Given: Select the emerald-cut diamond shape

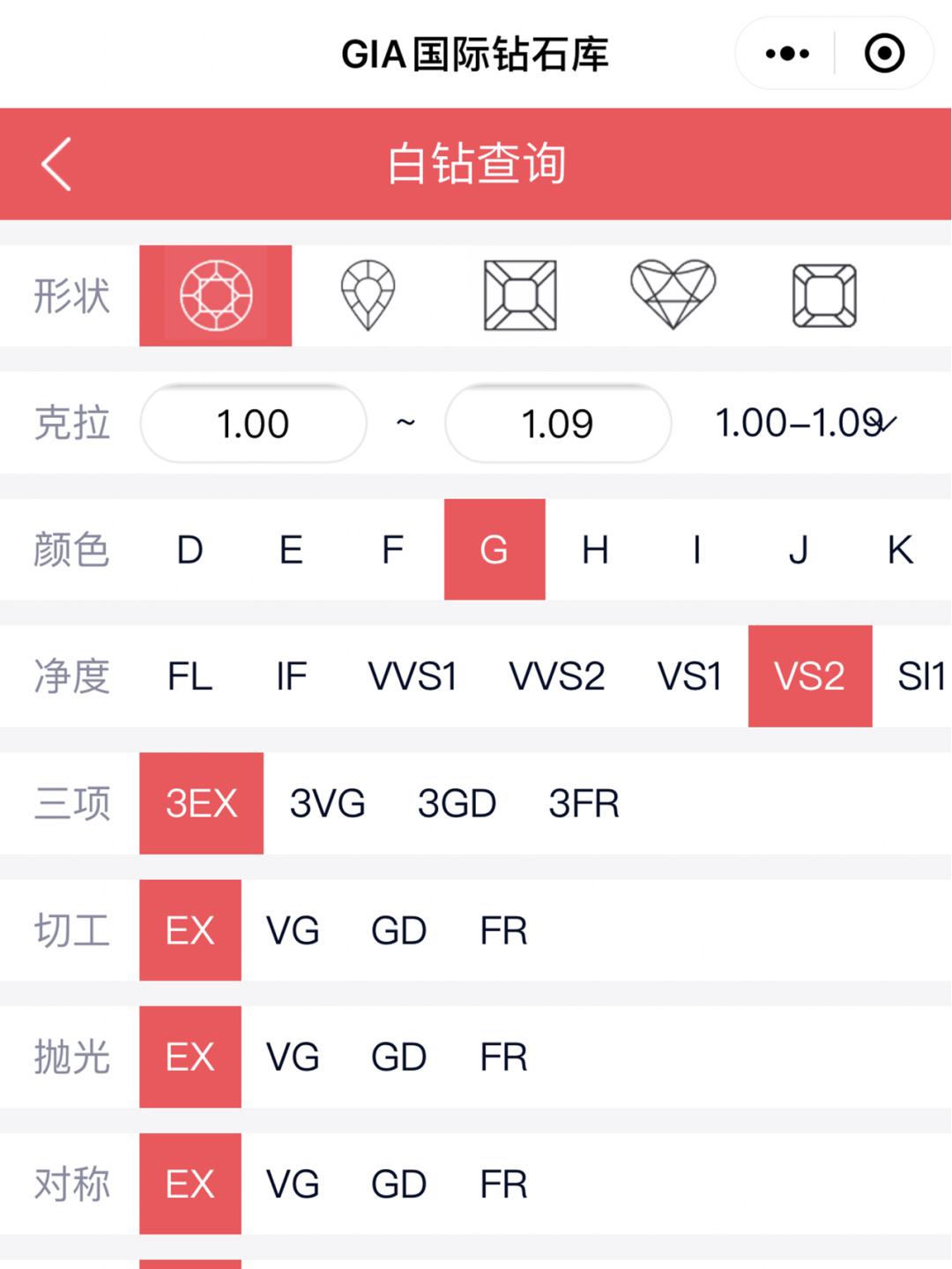Looking at the screenshot, I should tap(520, 295).
